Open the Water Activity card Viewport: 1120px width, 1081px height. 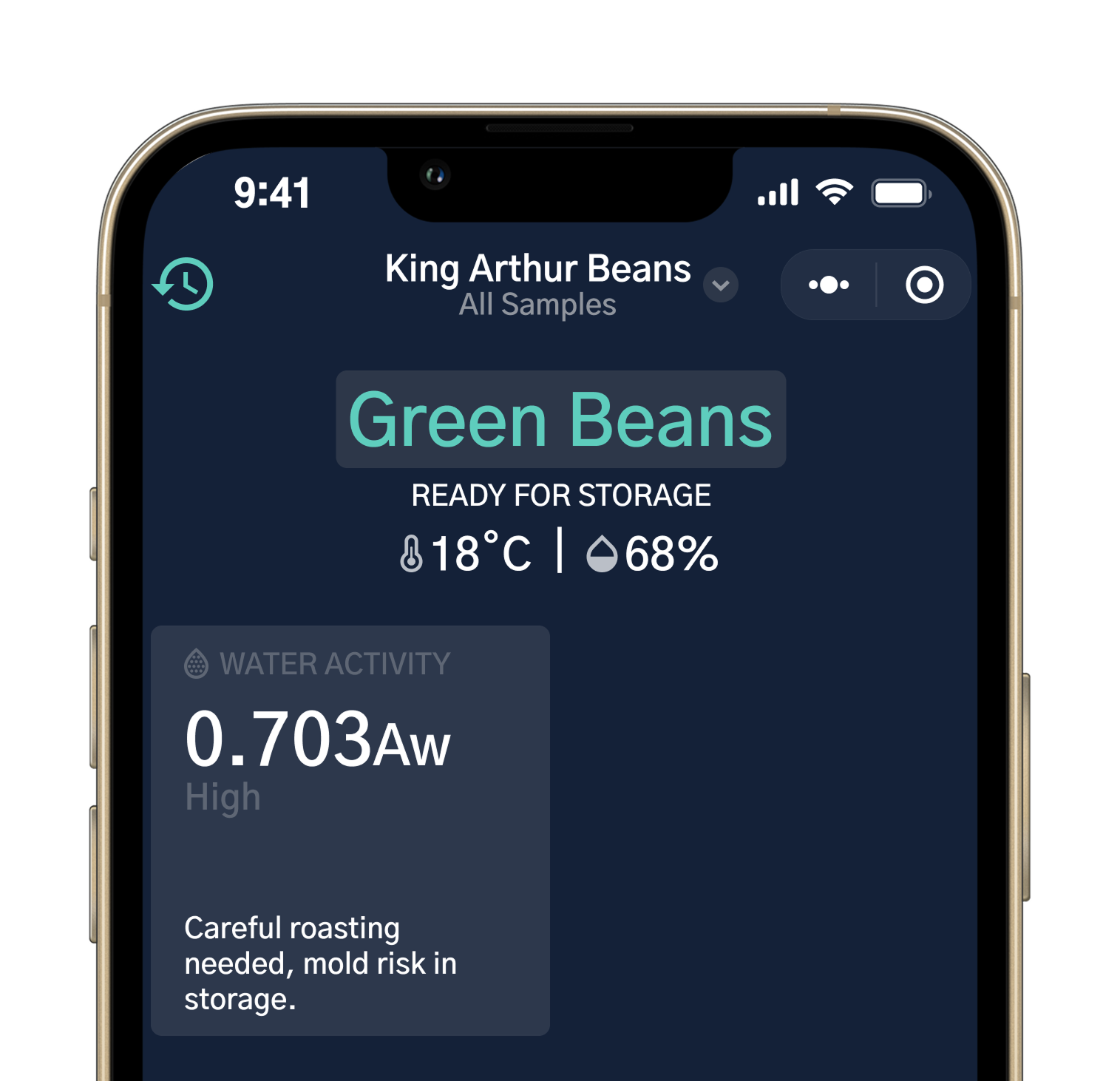(x=350, y=830)
